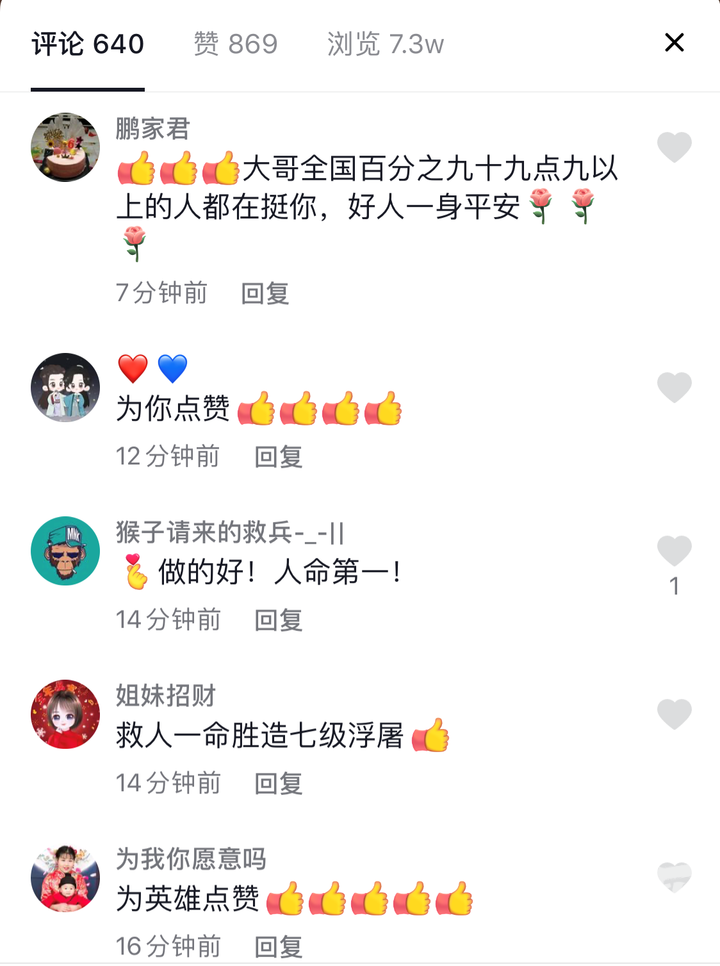The width and height of the screenshot is (720, 966).
Task: Open 鹏家君's profile avatar
Action: click(x=65, y=147)
